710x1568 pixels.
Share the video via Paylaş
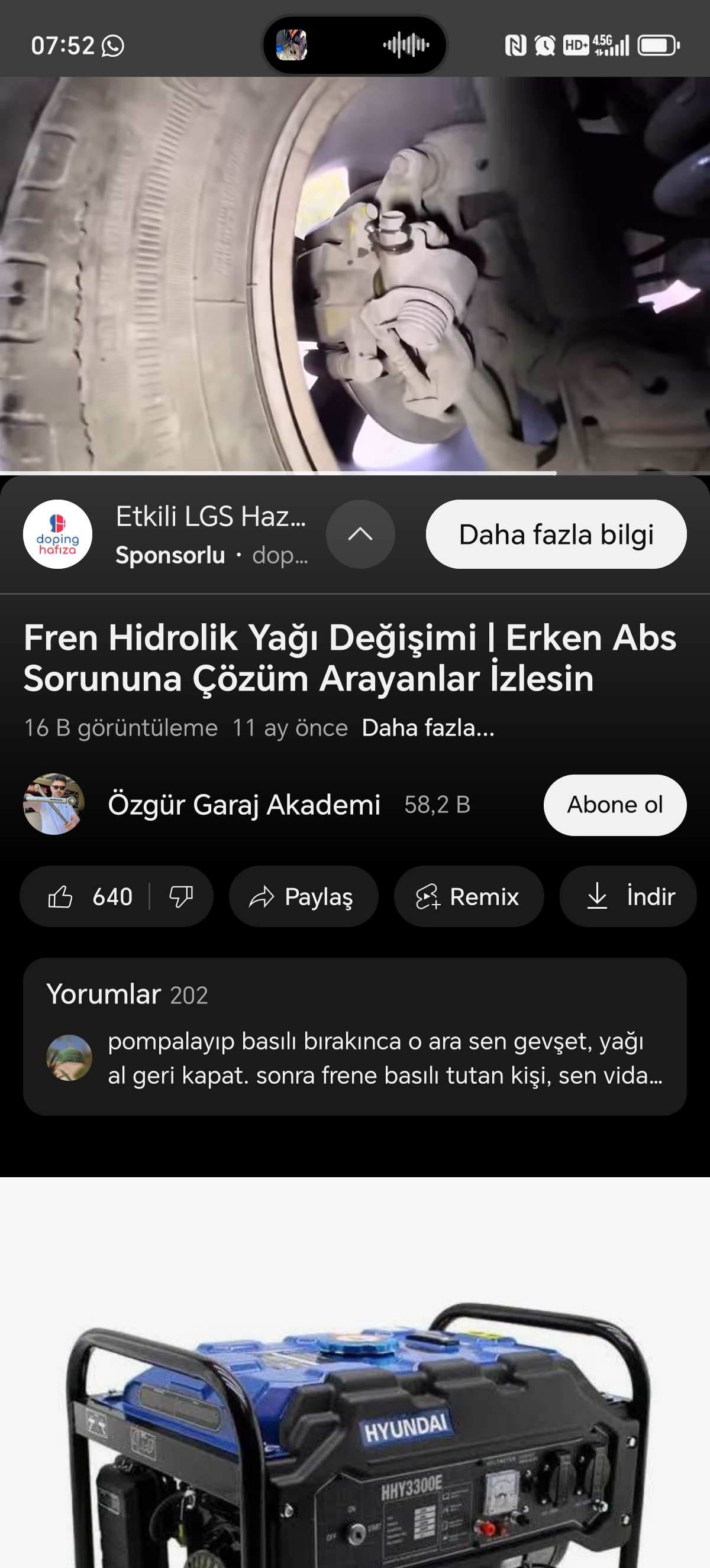(304, 896)
